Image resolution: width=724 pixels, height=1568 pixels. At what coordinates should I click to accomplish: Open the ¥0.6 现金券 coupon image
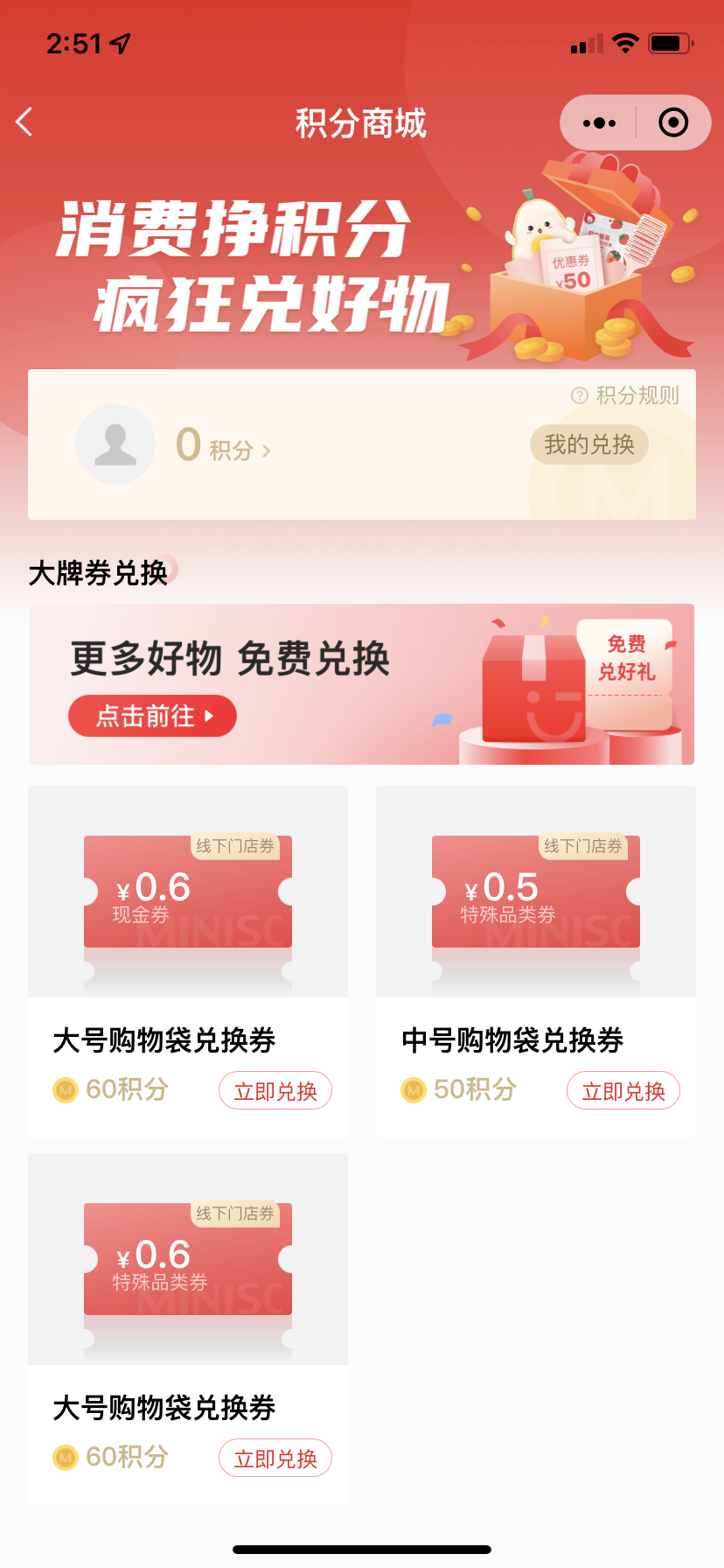click(x=187, y=892)
